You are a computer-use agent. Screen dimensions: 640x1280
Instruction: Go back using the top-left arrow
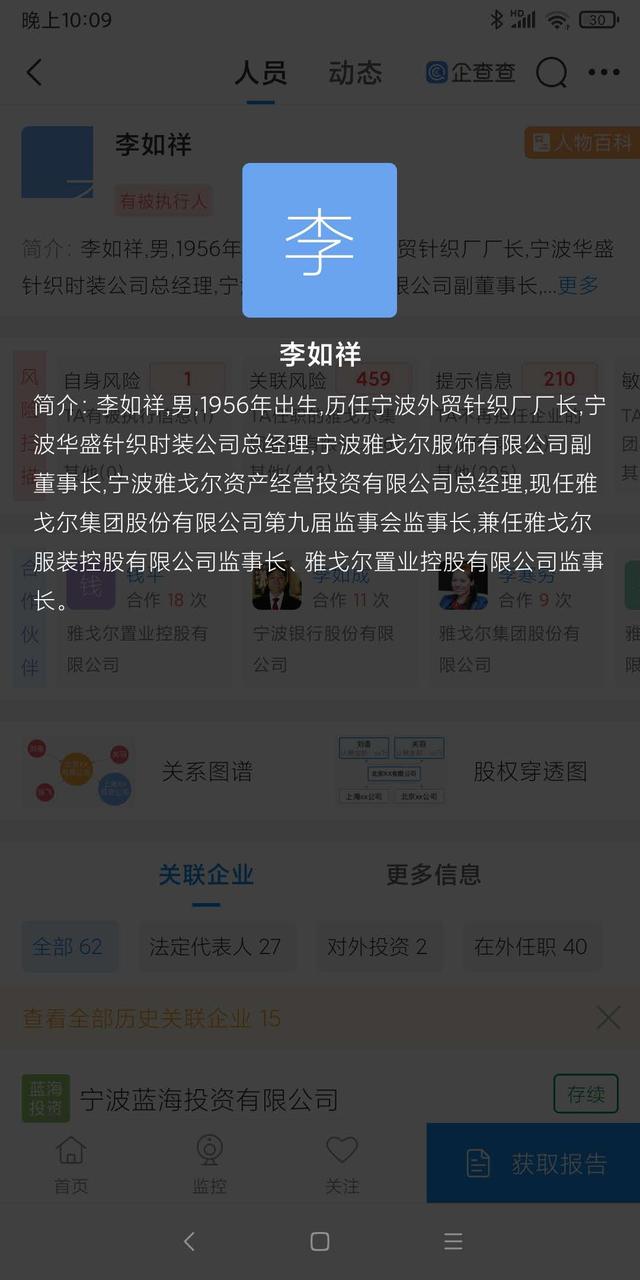[x=34, y=72]
